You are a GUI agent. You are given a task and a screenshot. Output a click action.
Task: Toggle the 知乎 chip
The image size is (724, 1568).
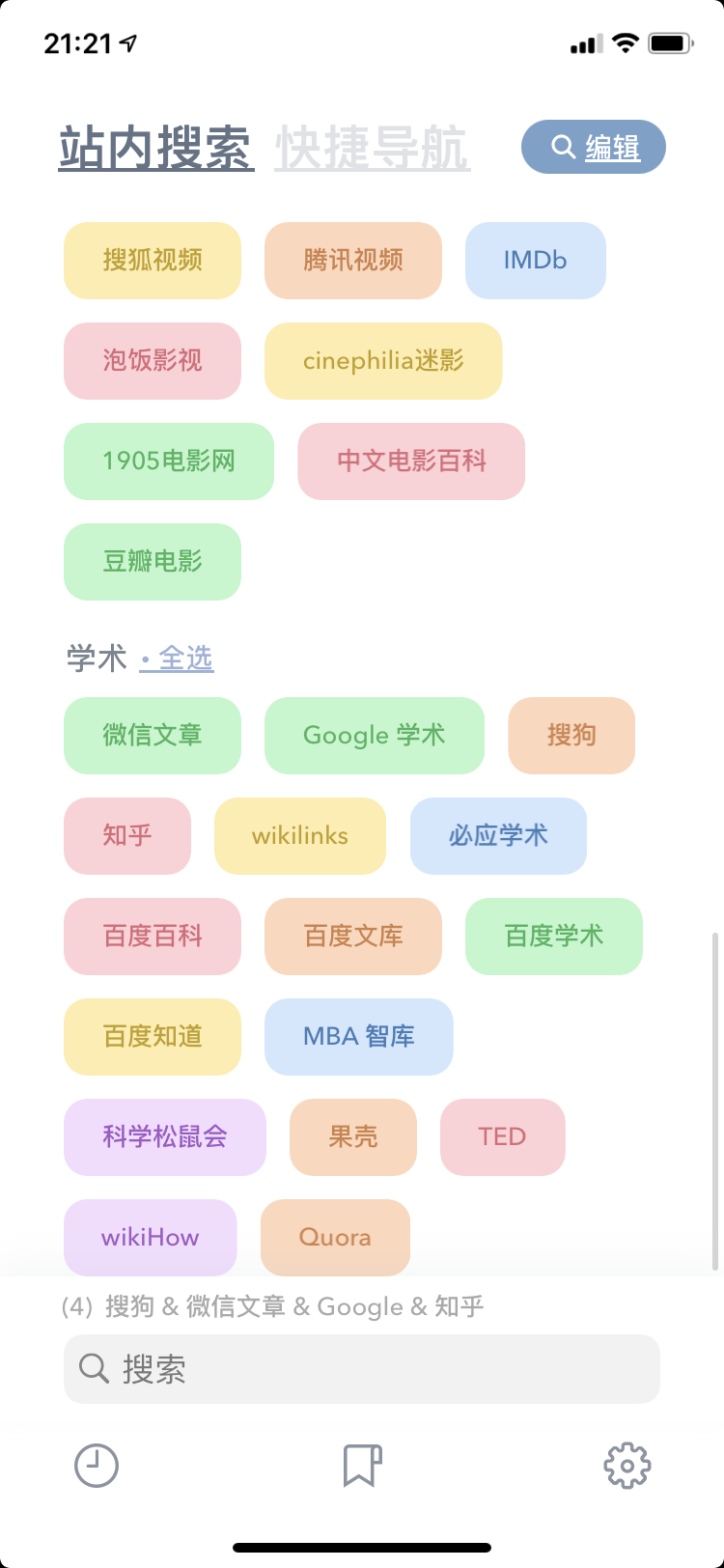coord(127,836)
